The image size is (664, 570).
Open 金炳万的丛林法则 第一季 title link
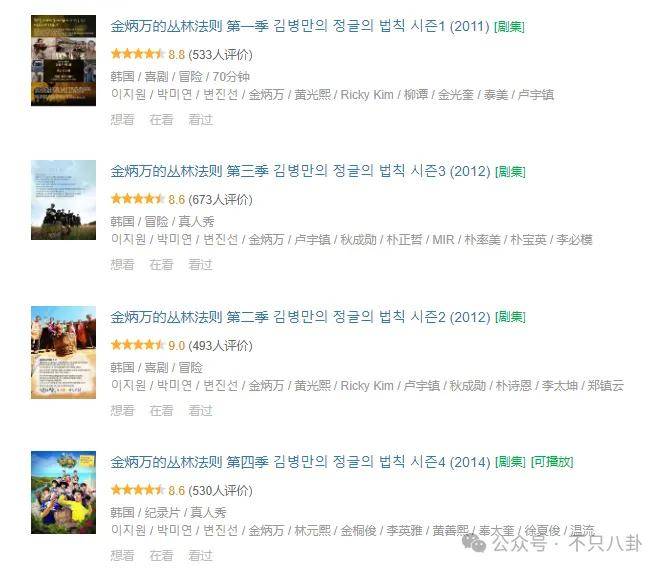pos(300,27)
